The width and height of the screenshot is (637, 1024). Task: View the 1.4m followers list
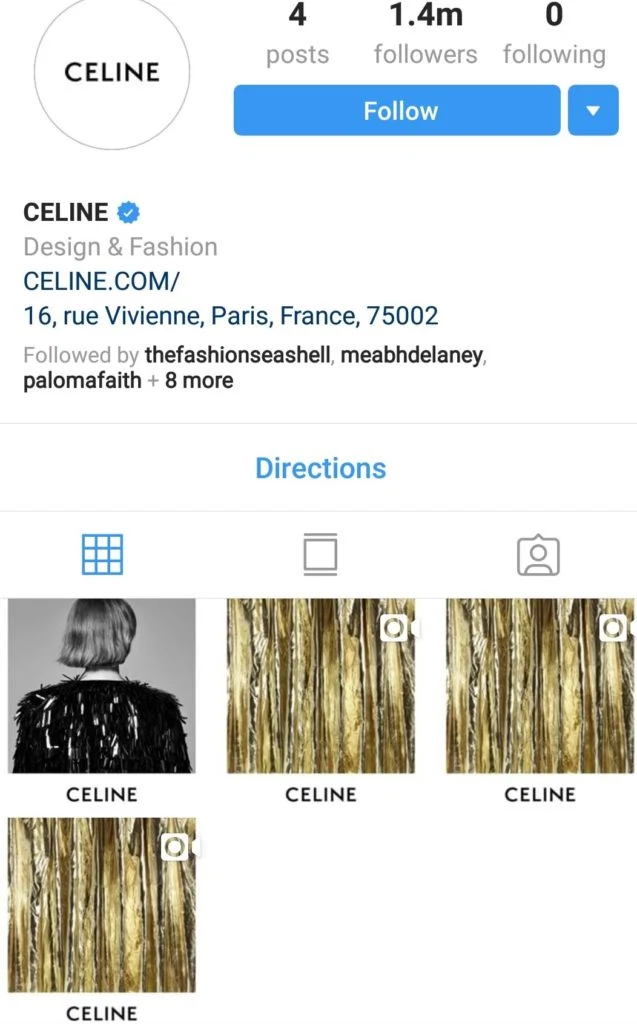click(x=426, y=35)
